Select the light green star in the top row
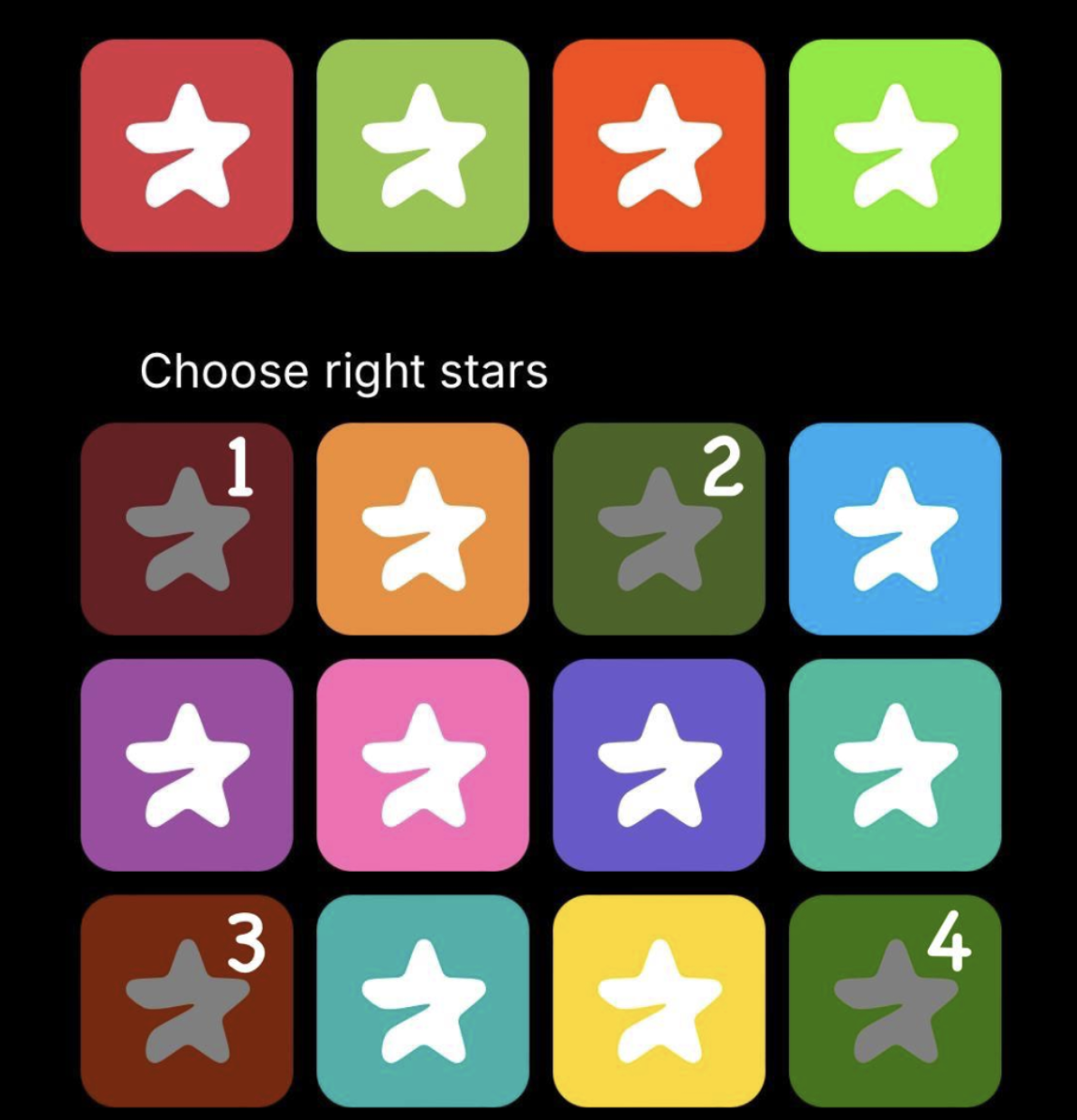Screen dimensions: 1077x1120 pyautogui.click(x=423, y=145)
